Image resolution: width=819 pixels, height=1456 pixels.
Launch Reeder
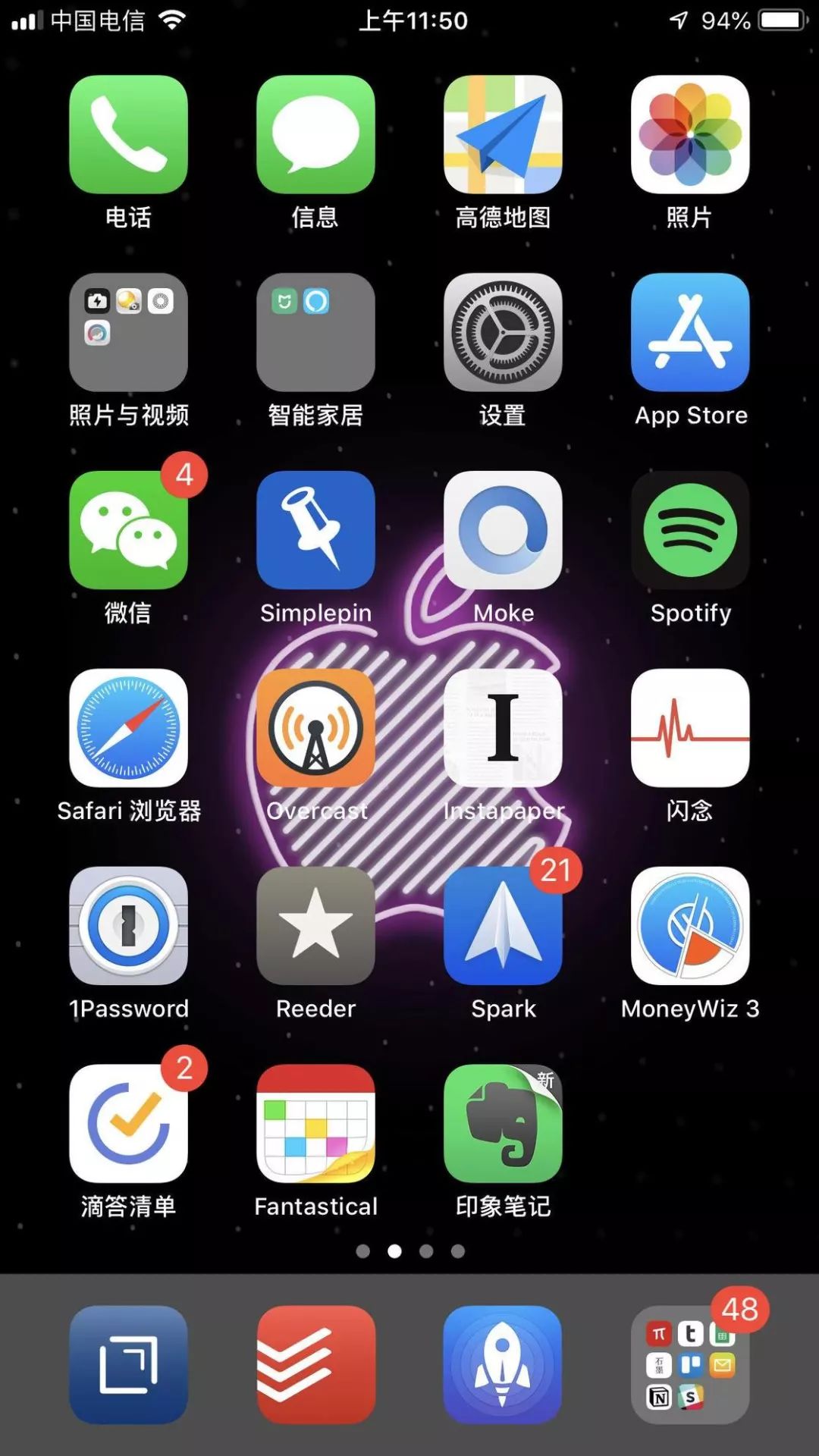(315, 926)
